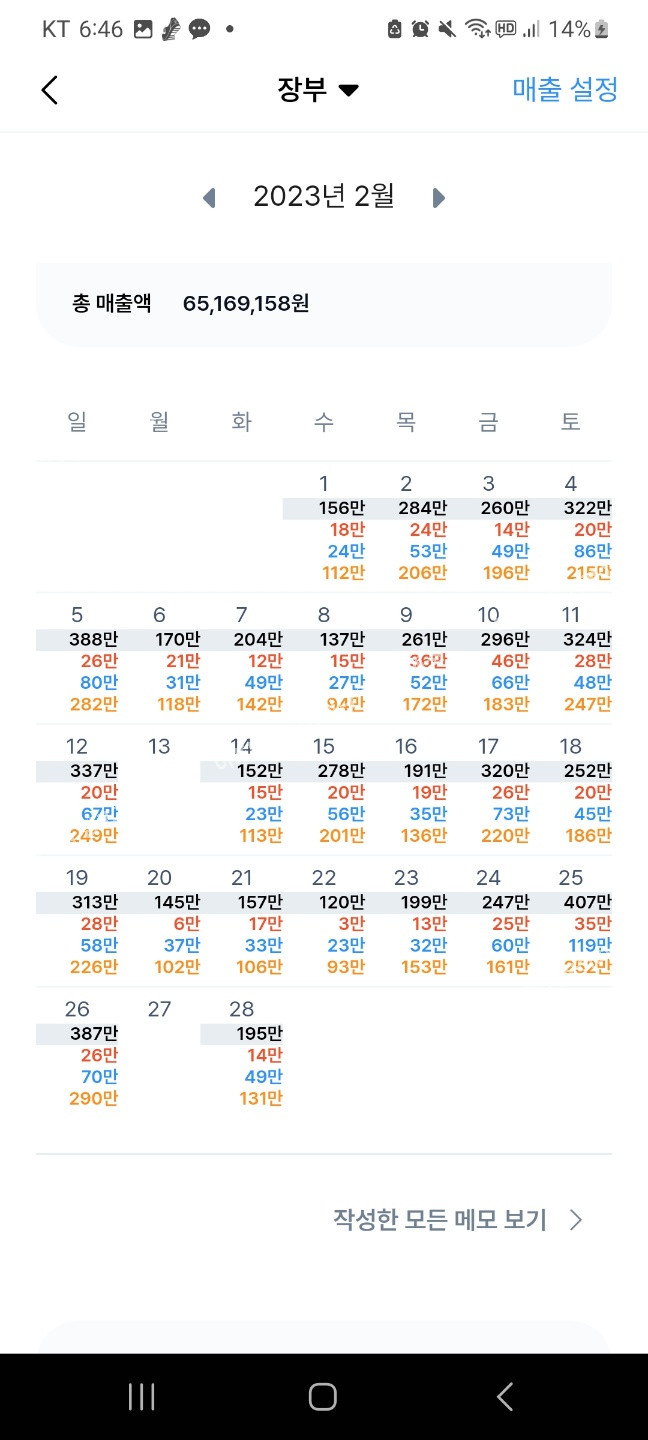Advance to the next month after 2023년 2월
The height and width of the screenshot is (1440, 648).
click(x=438, y=198)
